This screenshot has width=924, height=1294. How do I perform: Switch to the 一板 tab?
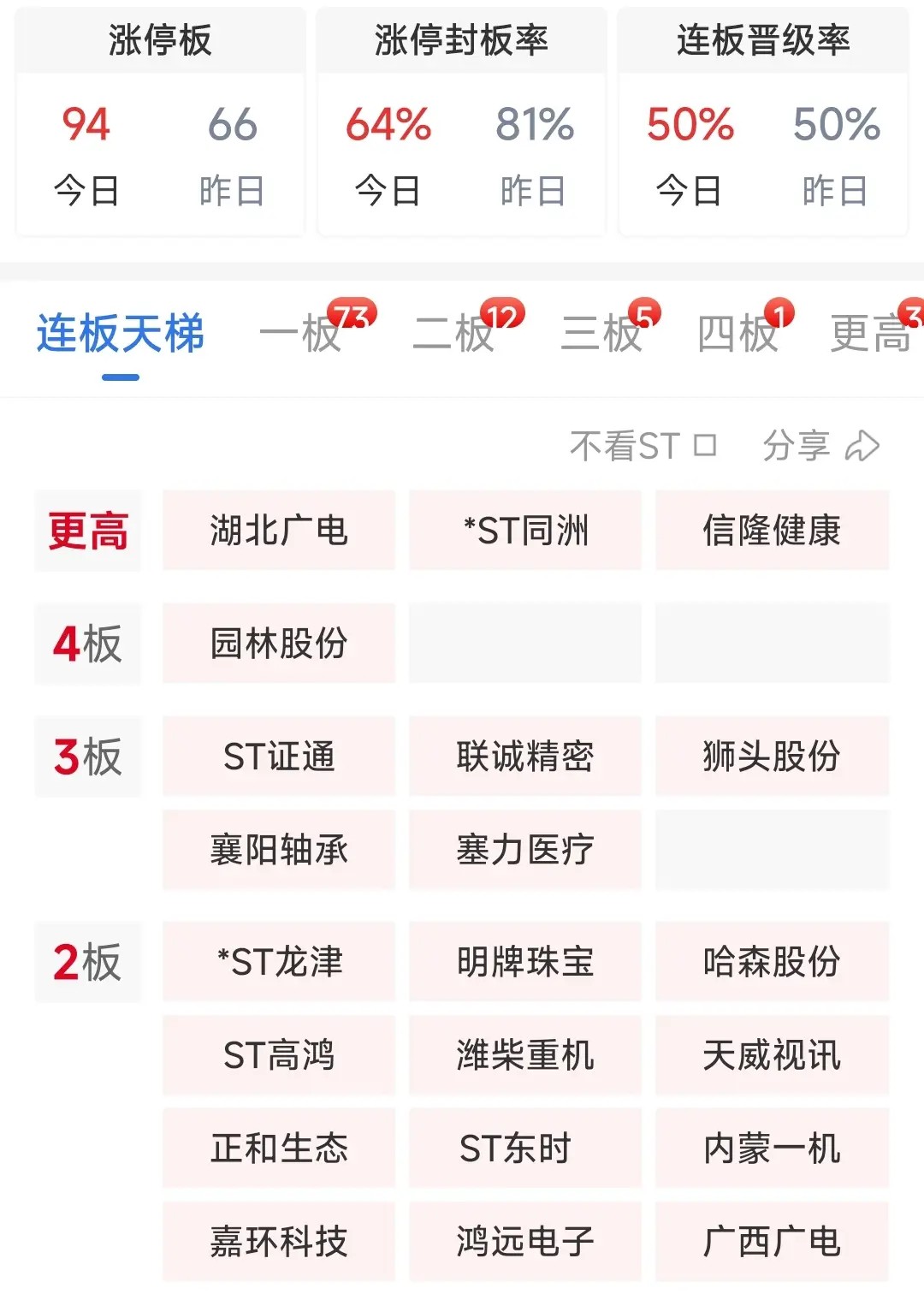click(x=301, y=334)
